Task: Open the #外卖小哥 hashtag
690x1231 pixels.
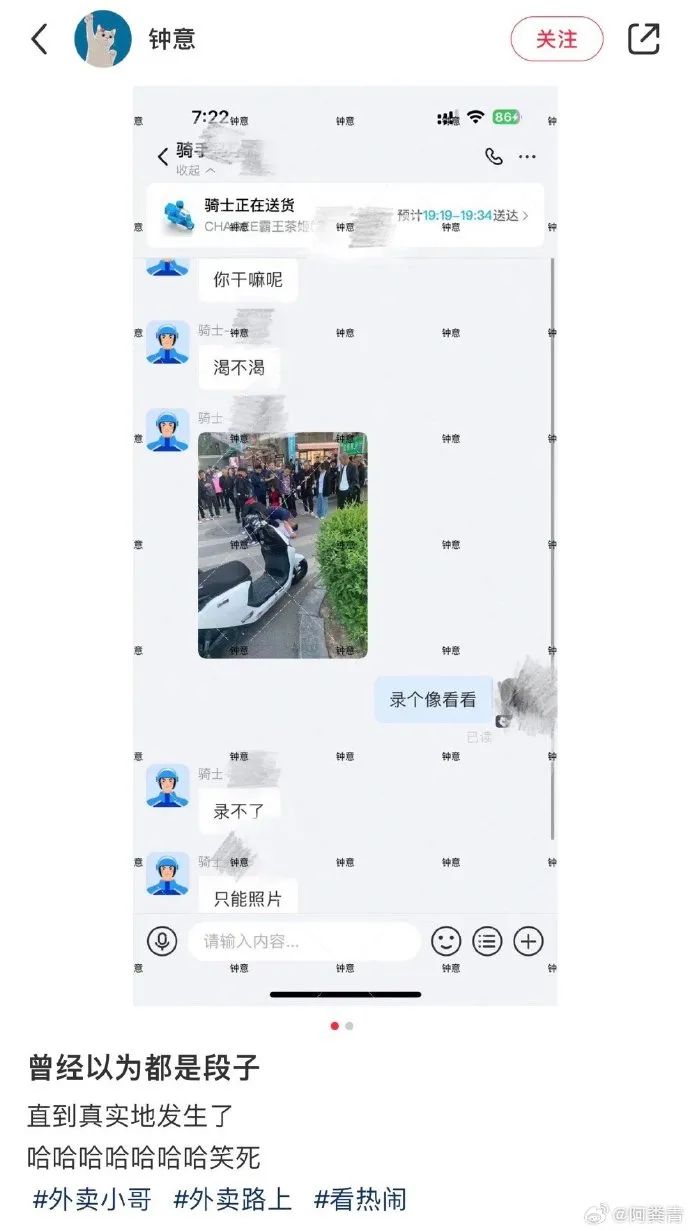Action: pos(92,1199)
